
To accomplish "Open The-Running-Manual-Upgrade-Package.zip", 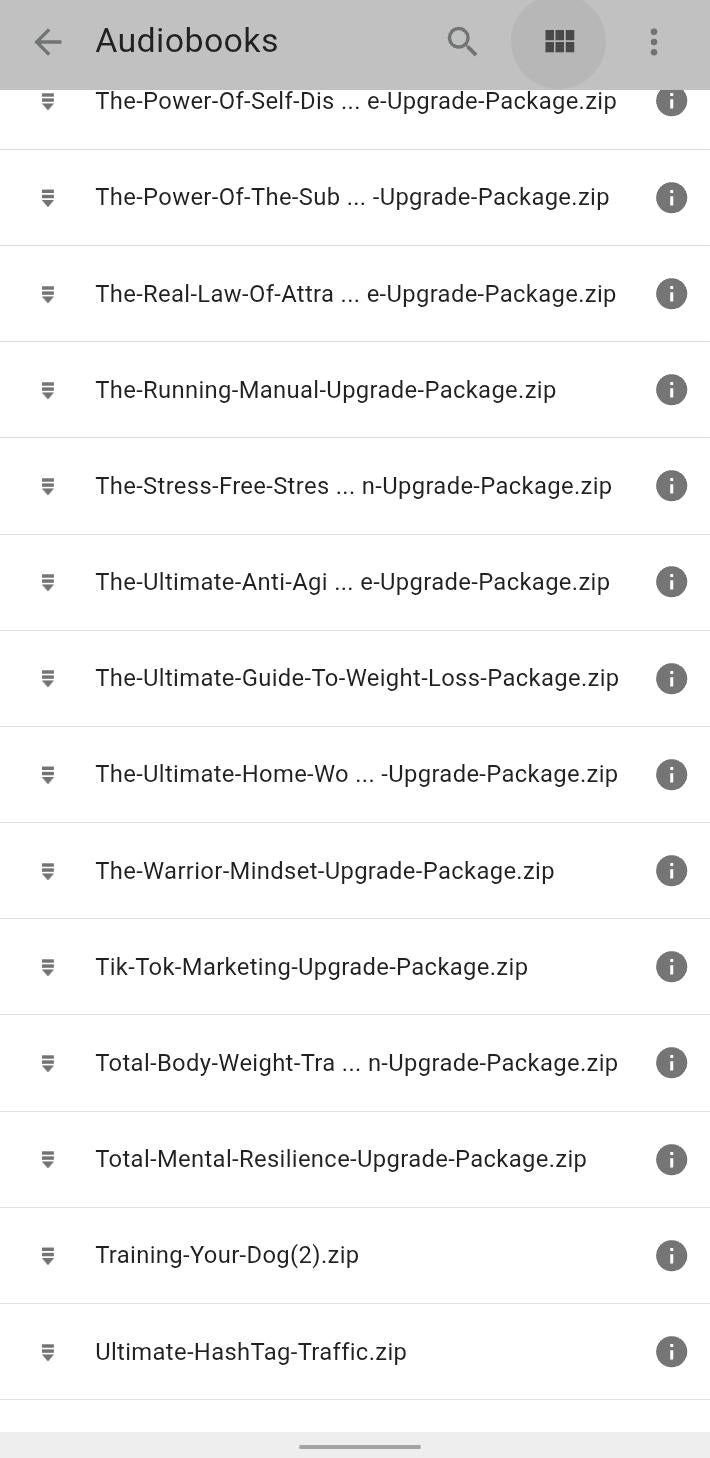I will pyautogui.click(x=325, y=390).
